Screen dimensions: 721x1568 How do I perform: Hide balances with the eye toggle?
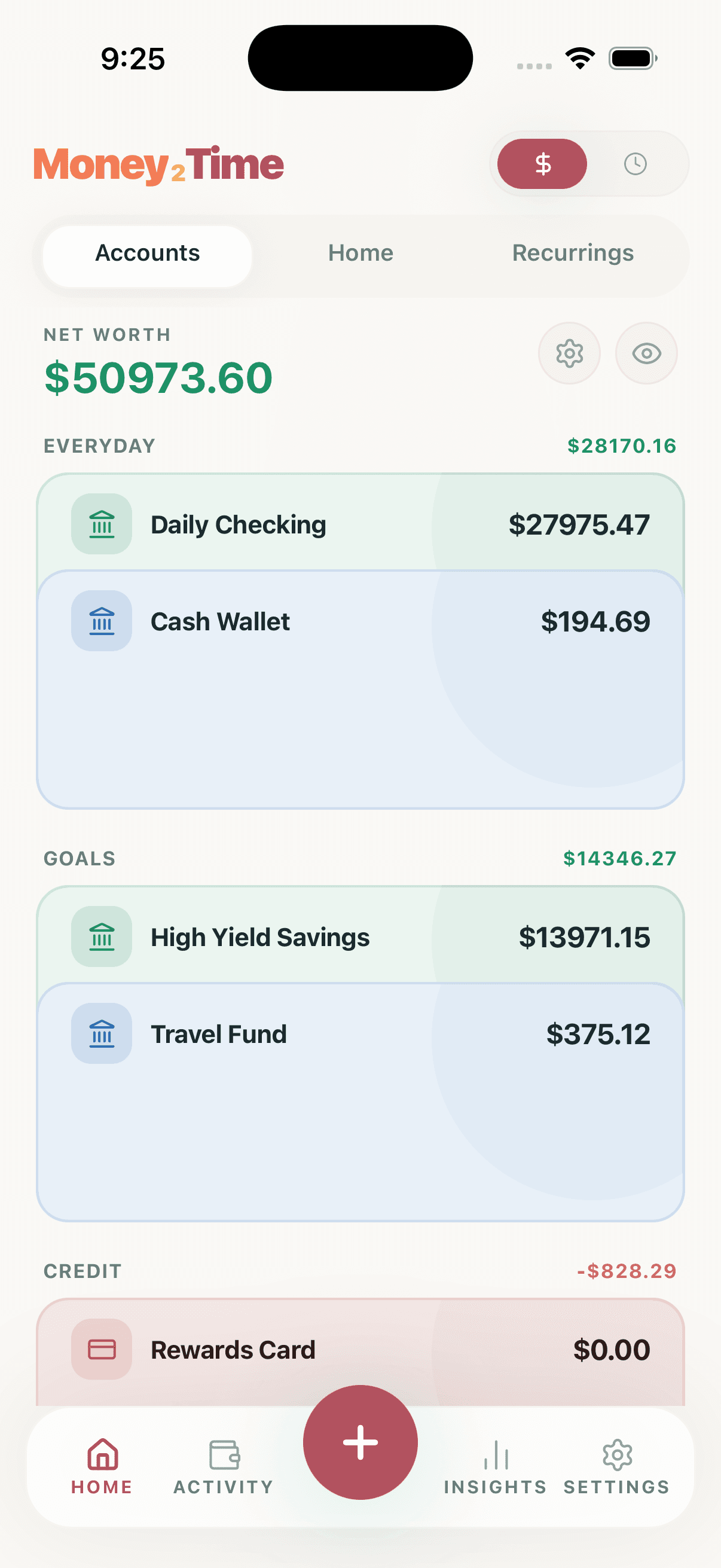pyautogui.click(x=646, y=353)
